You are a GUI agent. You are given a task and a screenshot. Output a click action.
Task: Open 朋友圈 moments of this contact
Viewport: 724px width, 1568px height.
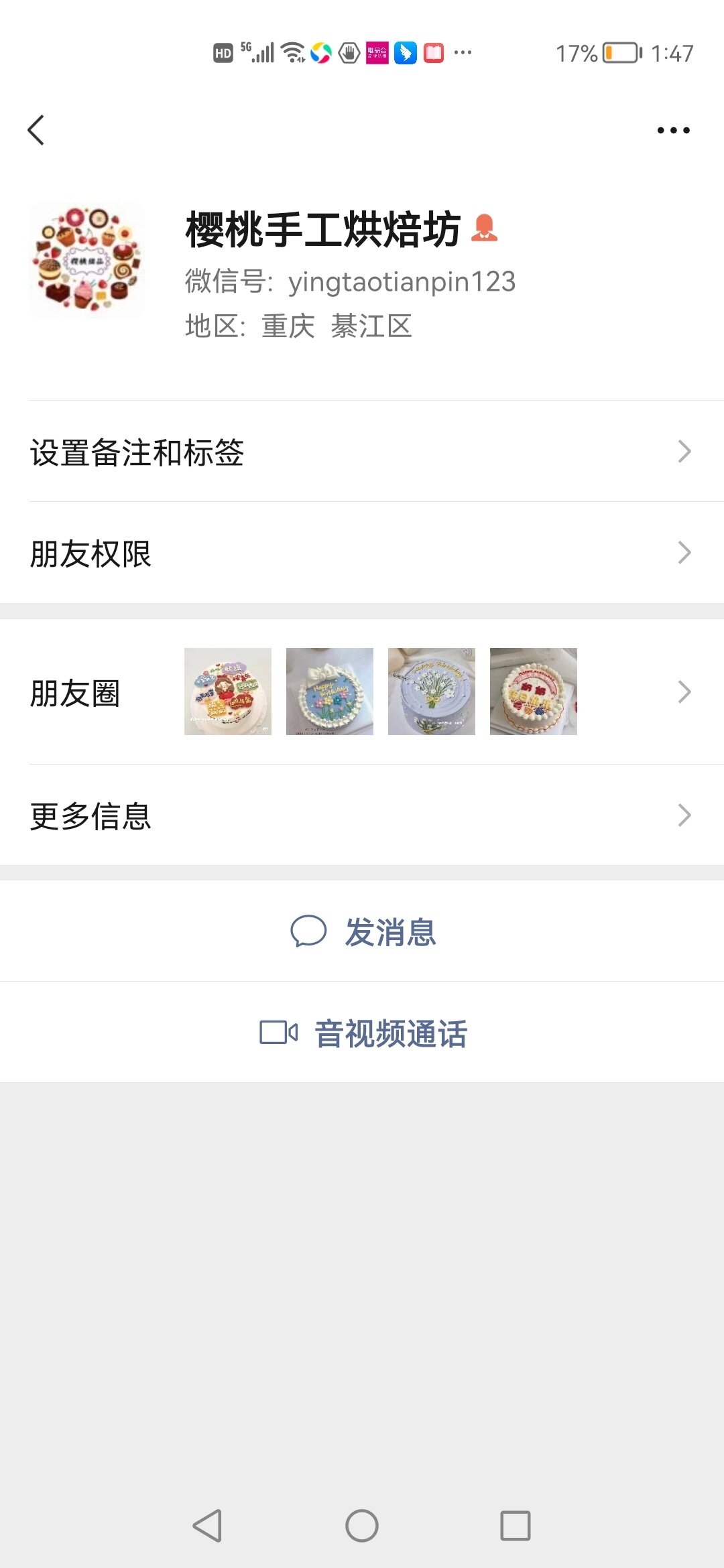(x=362, y=692)
